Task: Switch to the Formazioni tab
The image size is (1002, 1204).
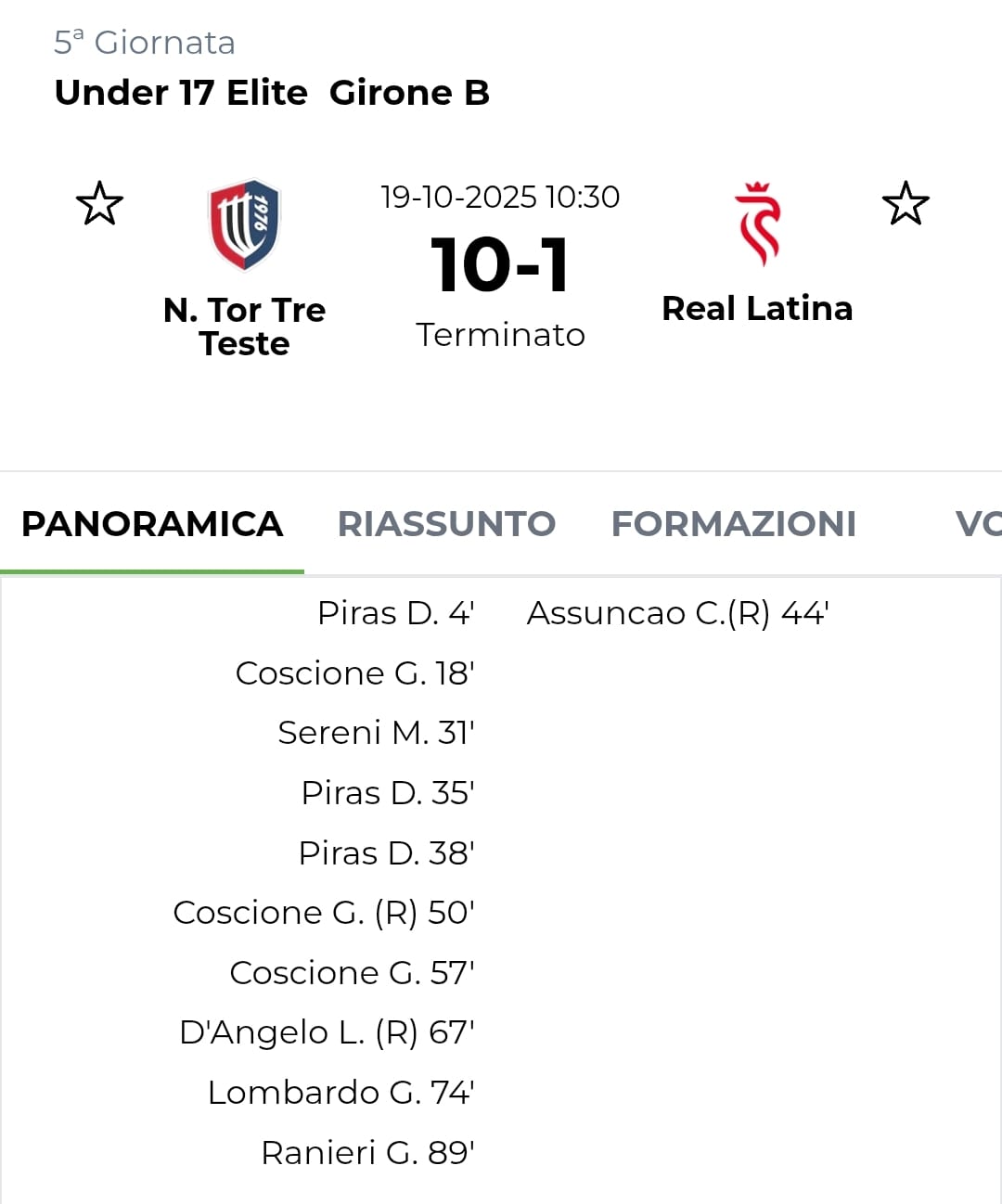Action: (x=733, y=524)
